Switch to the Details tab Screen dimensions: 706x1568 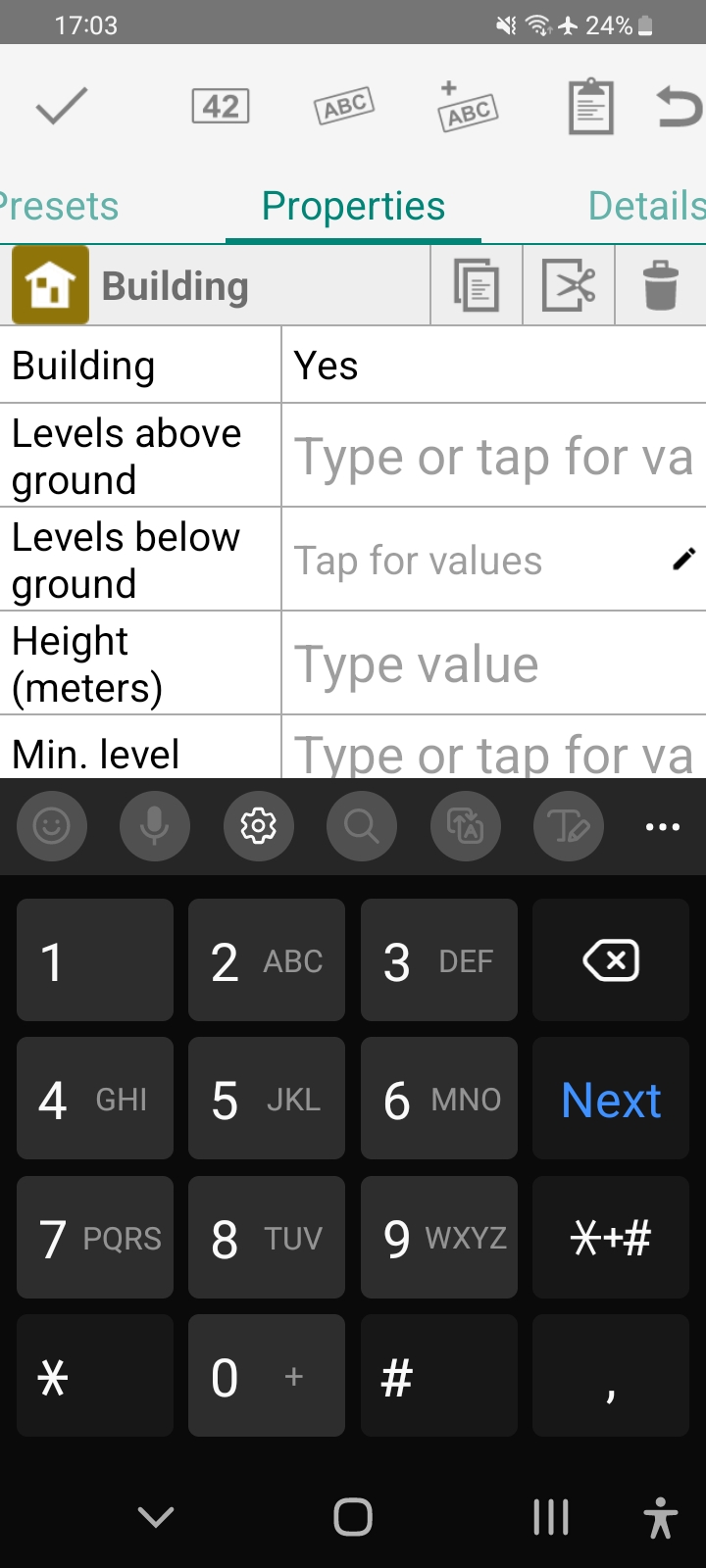pos(645,207)
